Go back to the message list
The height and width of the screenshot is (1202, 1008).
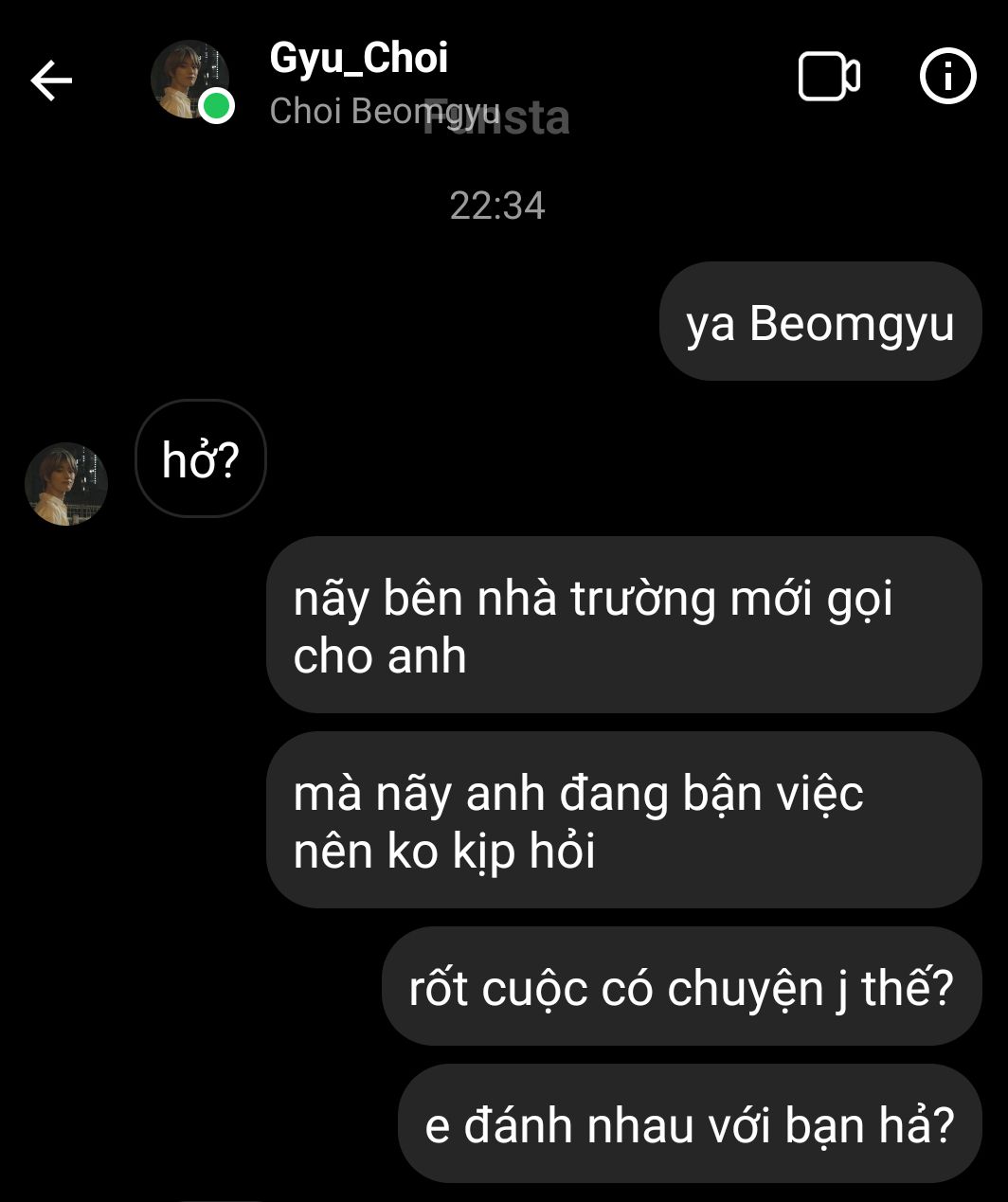51,81
